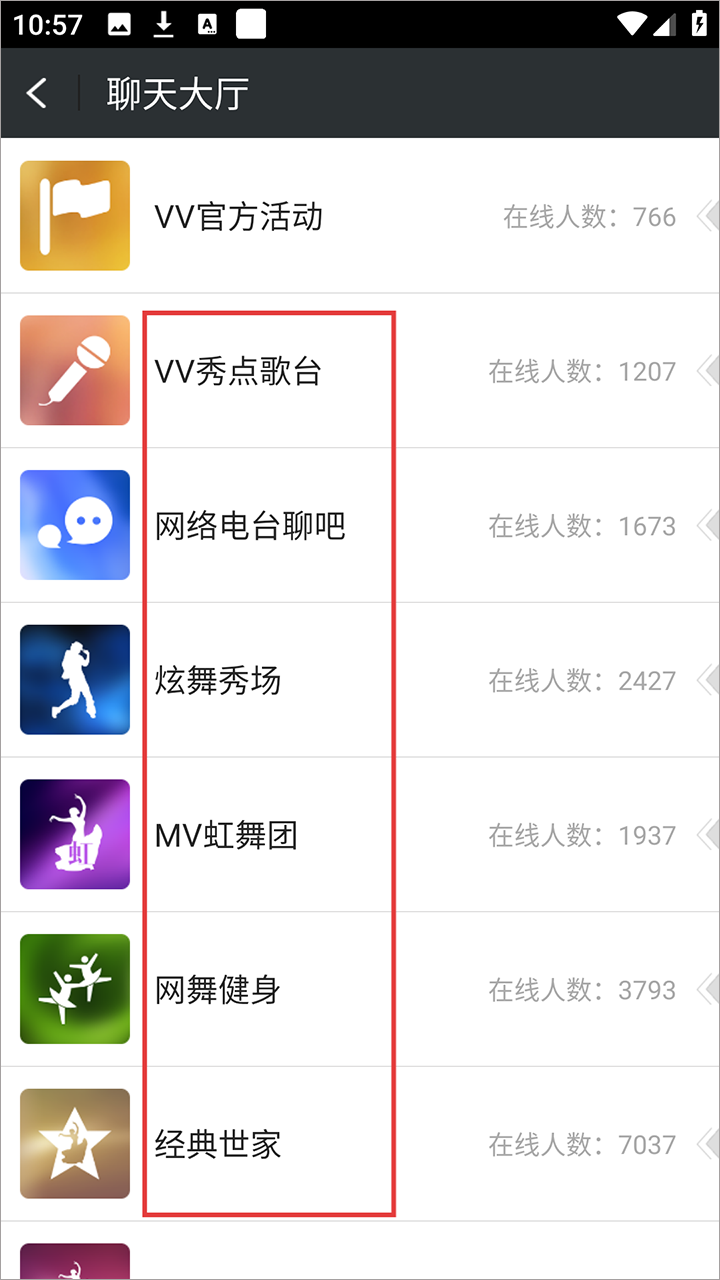Open the MV虹舞团 room
This screenshot has width=720, height=1280.
point(226,835)
